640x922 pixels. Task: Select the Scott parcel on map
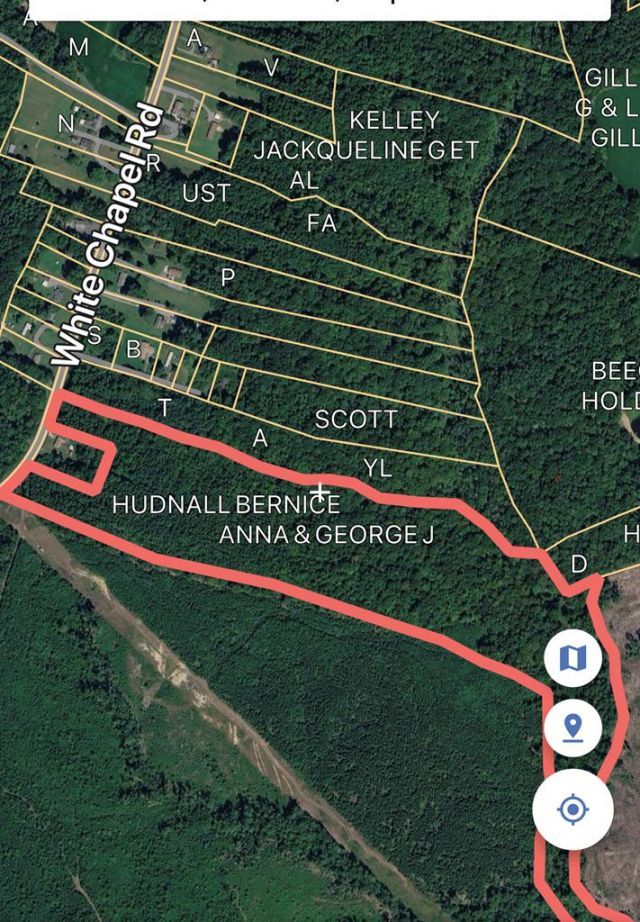pyautogui.click(x=356, y=419)
